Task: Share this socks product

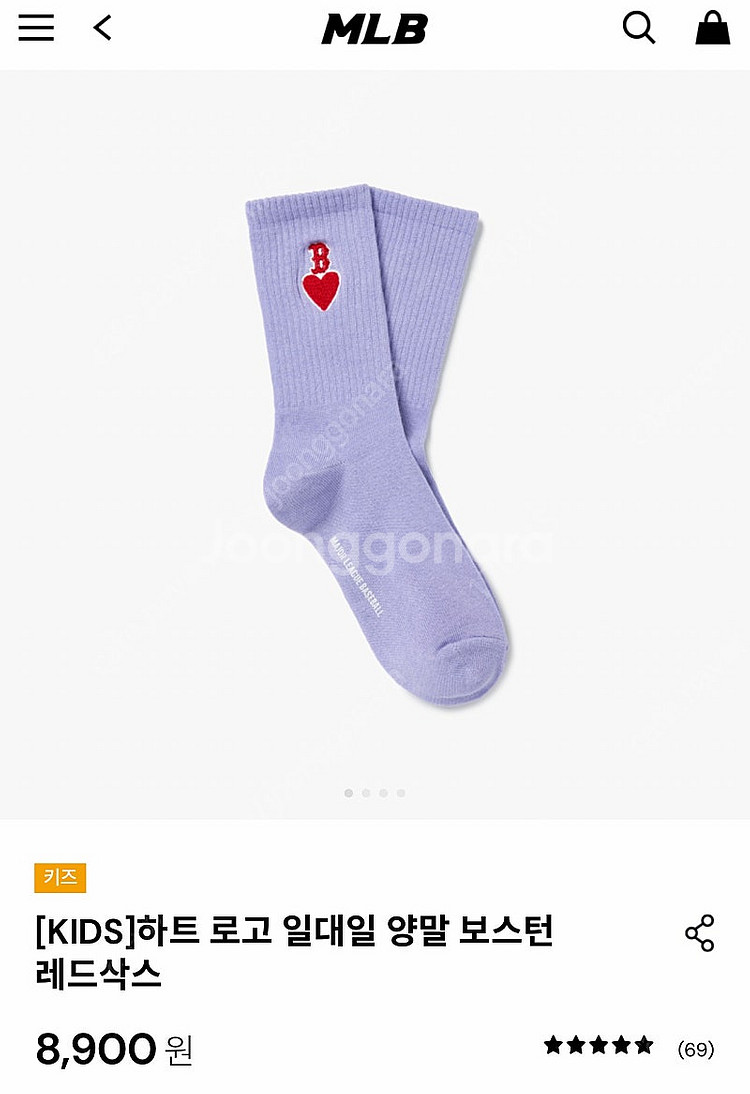Action: point(699,933)
